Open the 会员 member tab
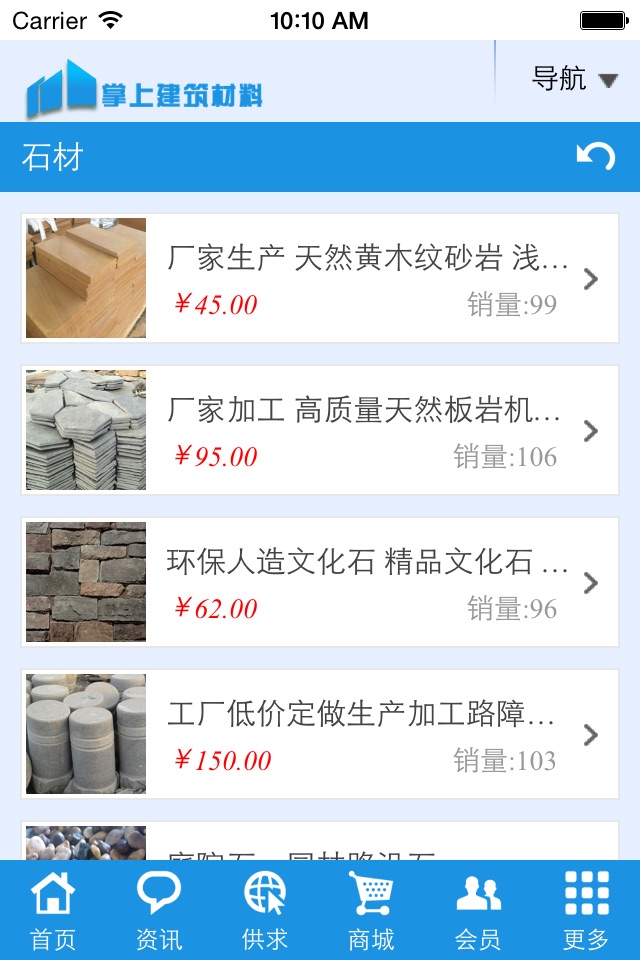Viewport: 640px width, 960px height. [478, 910]
